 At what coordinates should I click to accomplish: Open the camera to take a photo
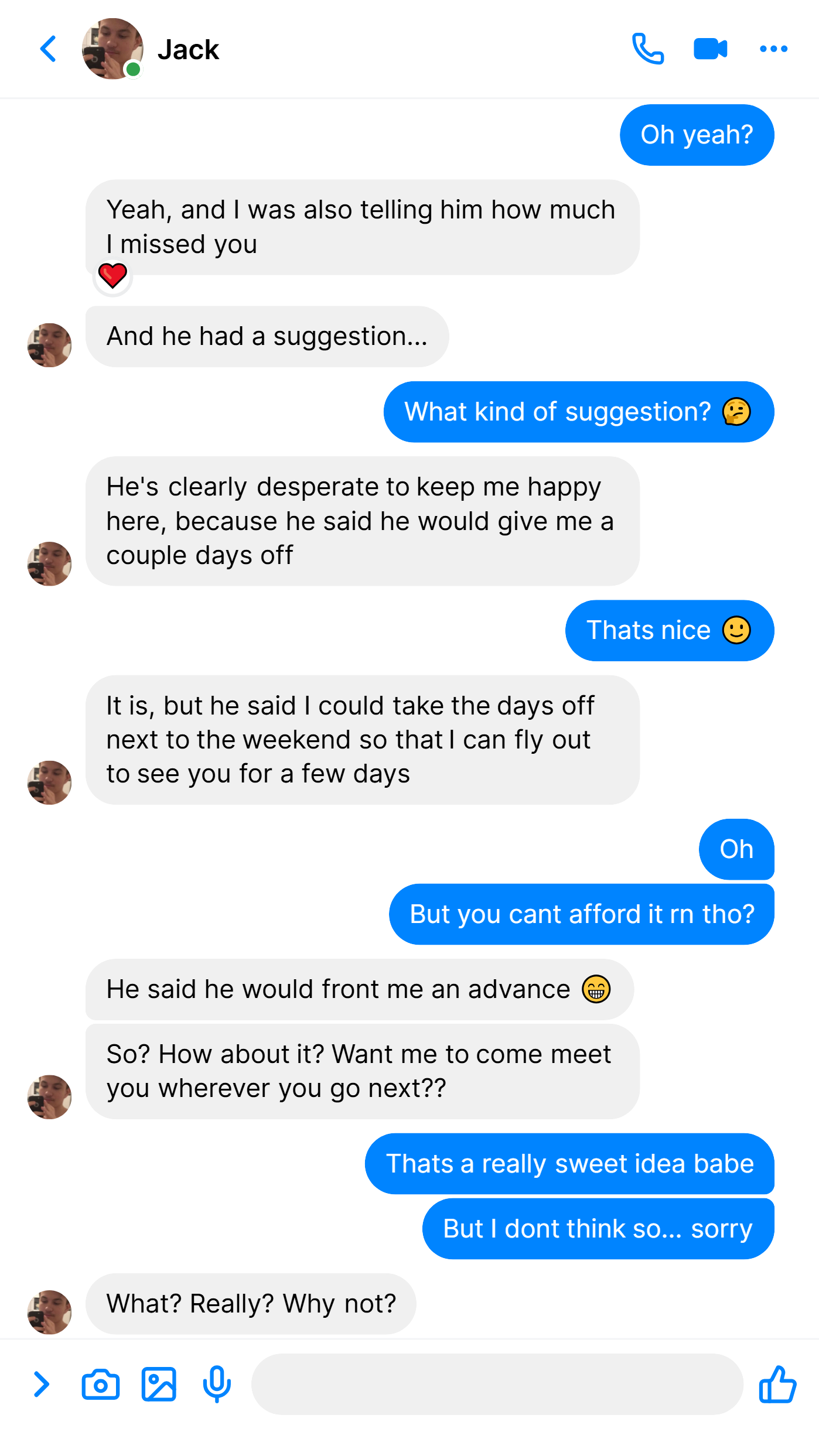100,1384
